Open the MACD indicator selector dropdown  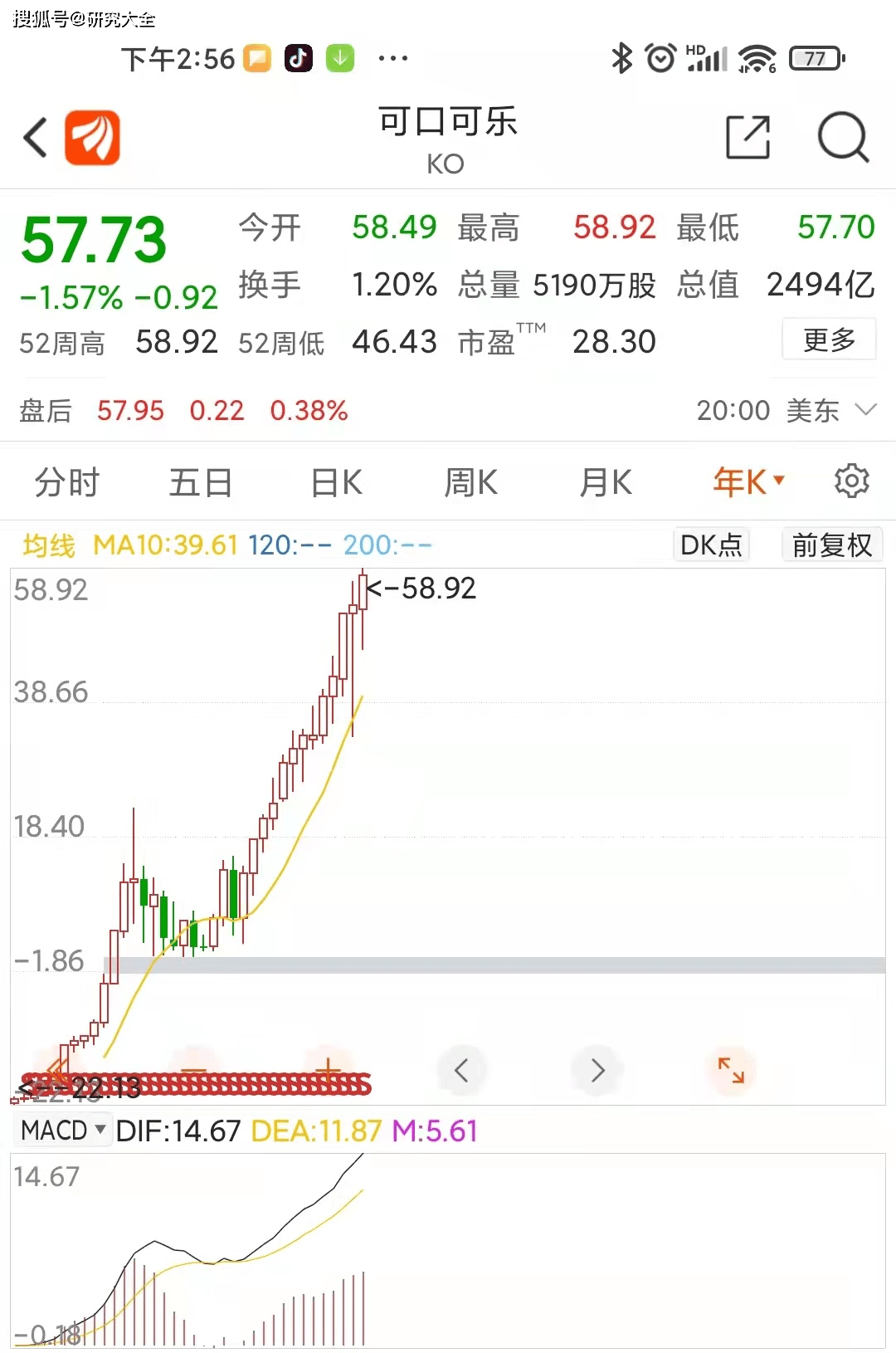tap(62, 1130)
